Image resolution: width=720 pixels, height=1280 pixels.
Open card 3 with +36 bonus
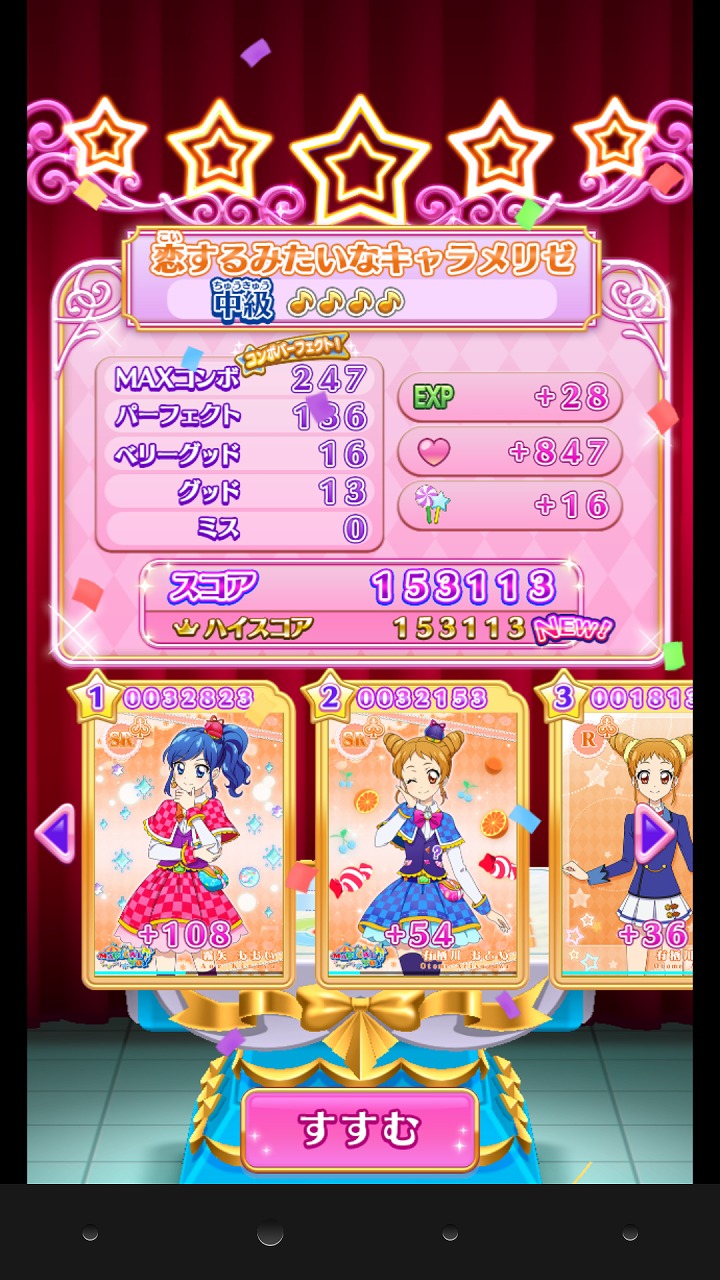(620, 832)
